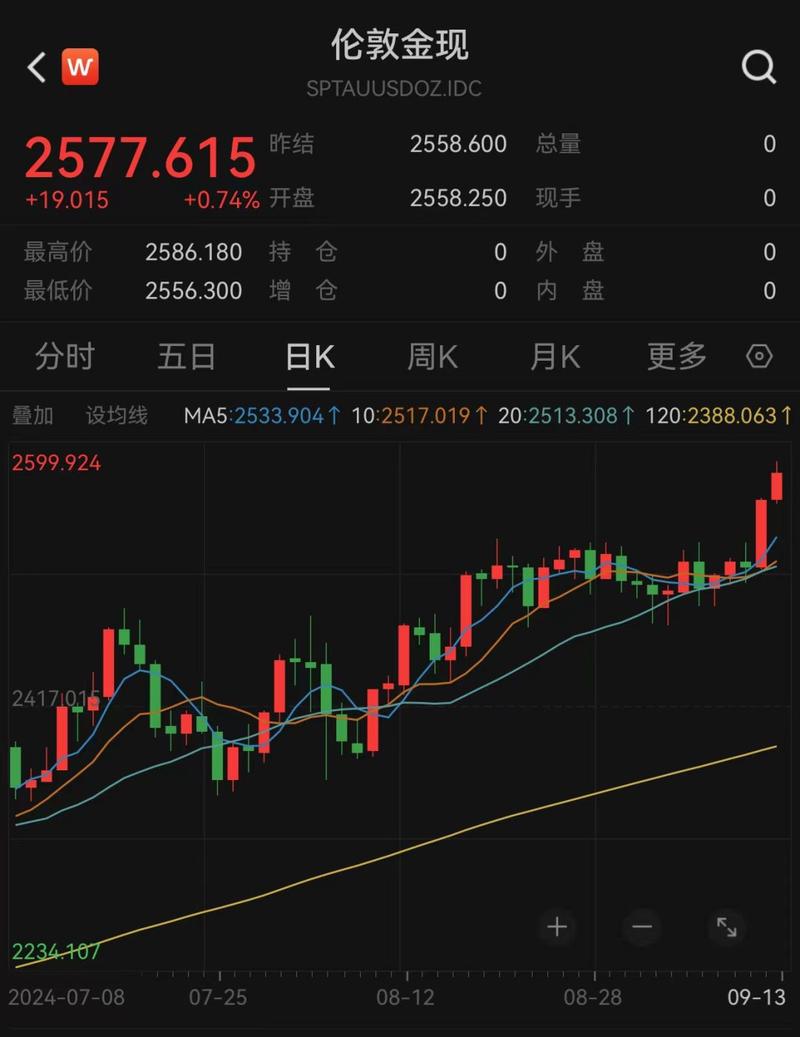This screenshot has width=800, height=1037.
Task: Go back using the top-left arrow
Action: [36, 68]
